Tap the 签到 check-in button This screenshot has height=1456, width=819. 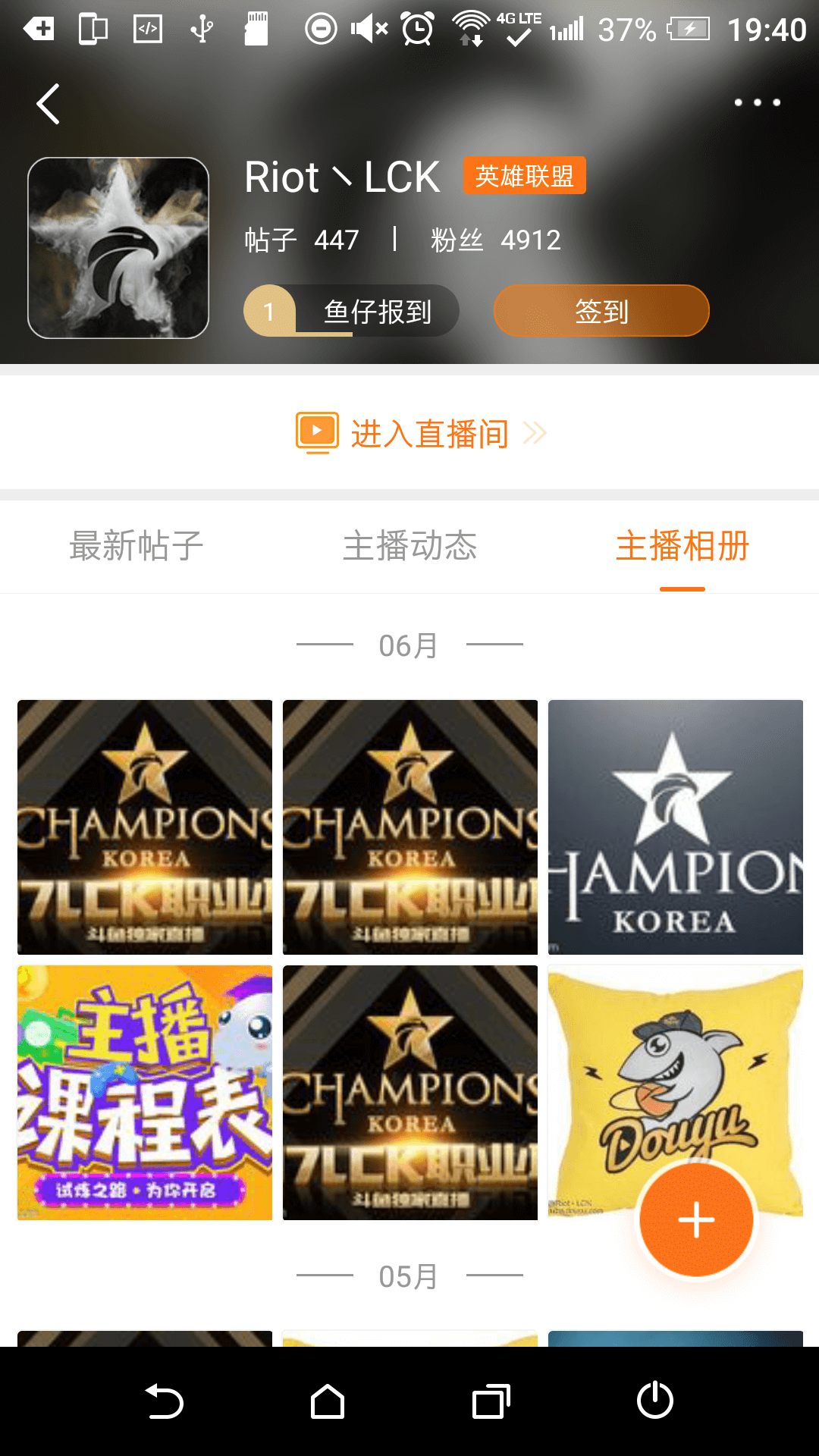[601, 311]
